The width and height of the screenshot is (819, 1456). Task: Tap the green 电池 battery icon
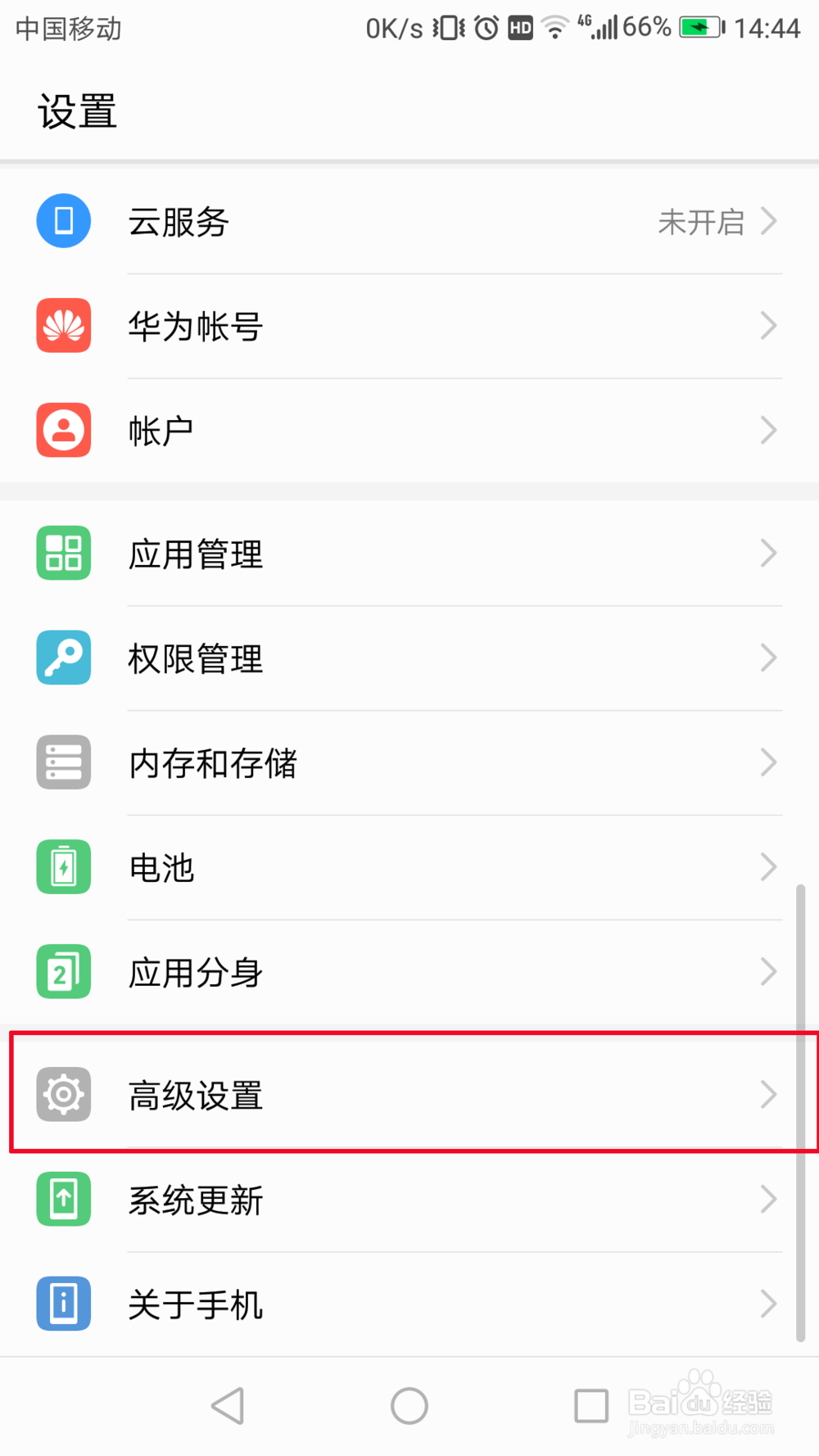pos(63,866)
